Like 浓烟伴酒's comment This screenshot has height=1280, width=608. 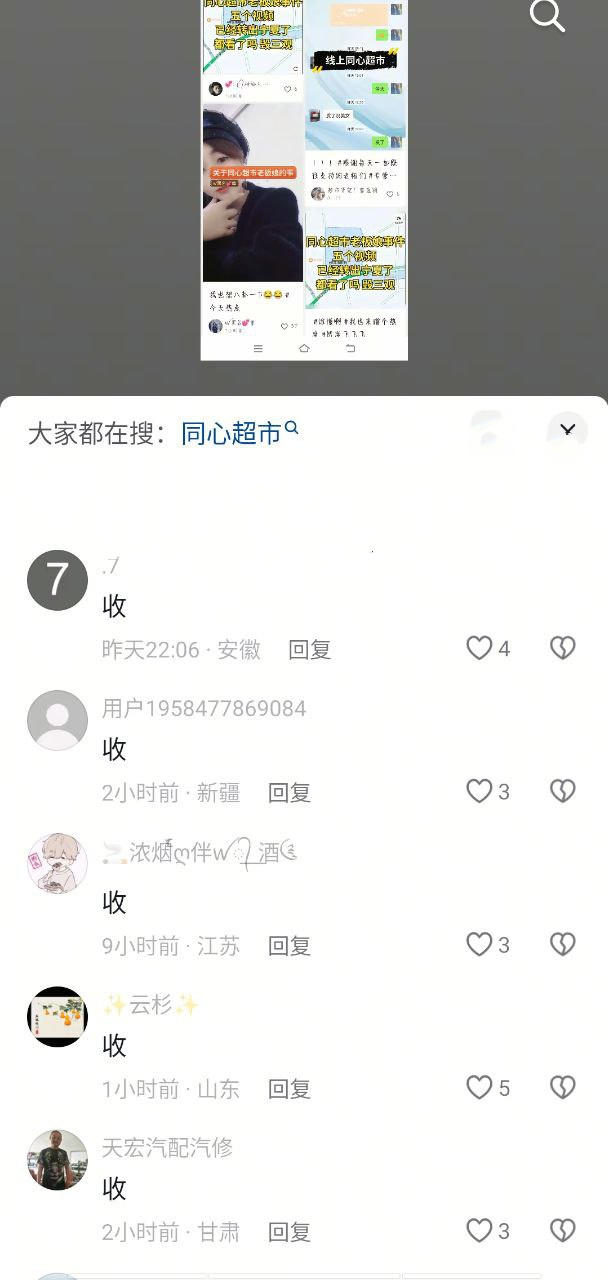point(480,944)
